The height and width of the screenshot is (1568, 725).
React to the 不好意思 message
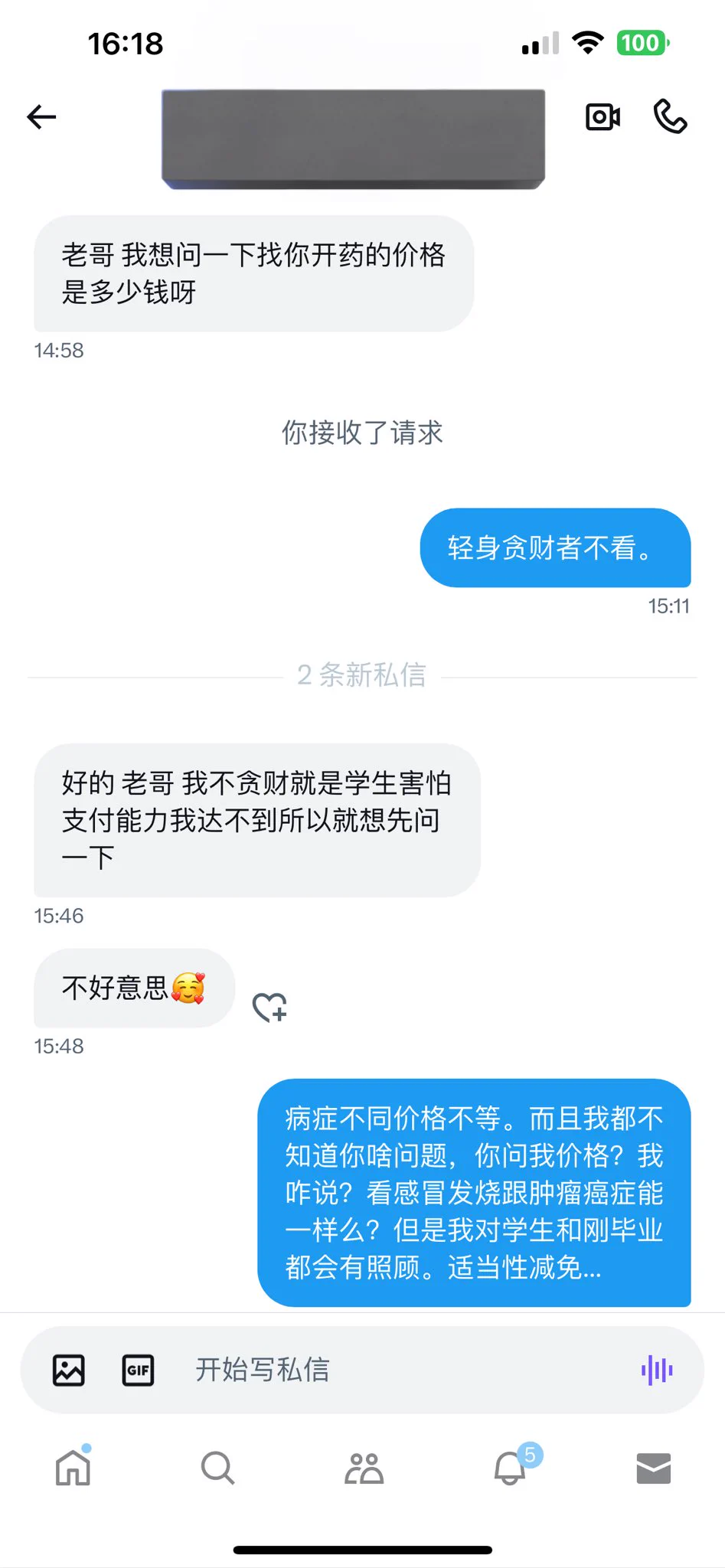tap(269, 1008)
